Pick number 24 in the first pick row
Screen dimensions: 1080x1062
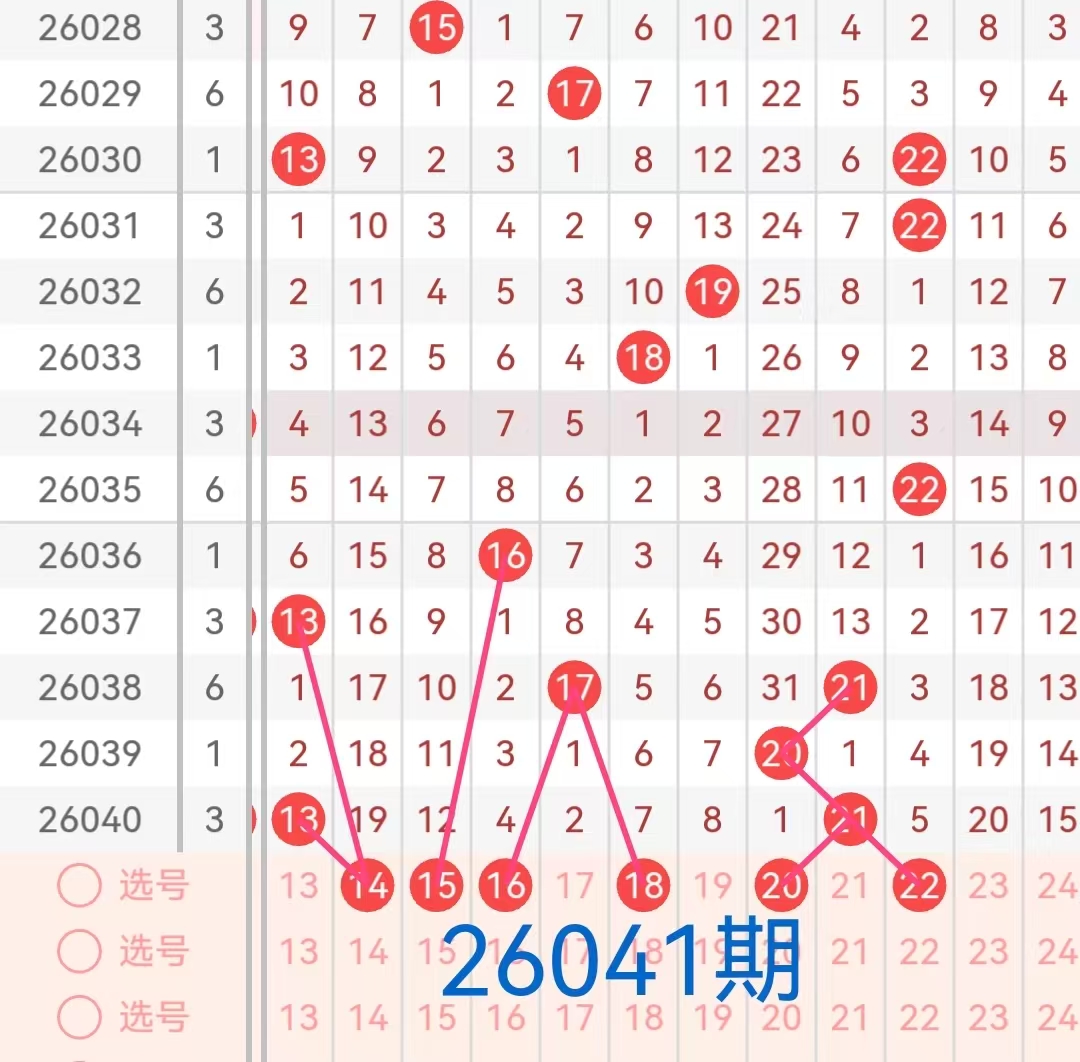tap(1056, 885)
